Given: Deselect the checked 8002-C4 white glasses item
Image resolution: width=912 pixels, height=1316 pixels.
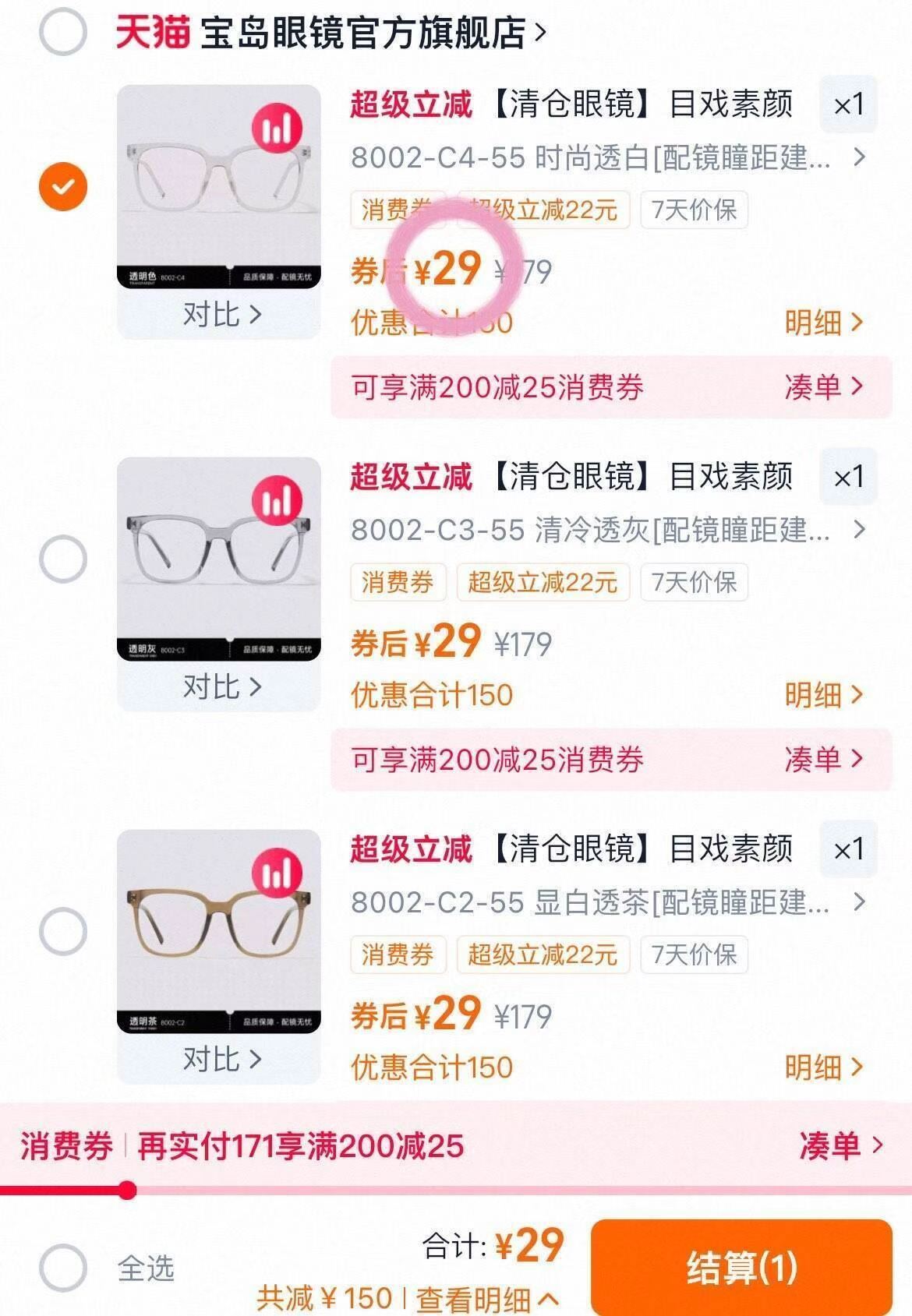Looking at the screenshot, I should click(x=63, y=185).
